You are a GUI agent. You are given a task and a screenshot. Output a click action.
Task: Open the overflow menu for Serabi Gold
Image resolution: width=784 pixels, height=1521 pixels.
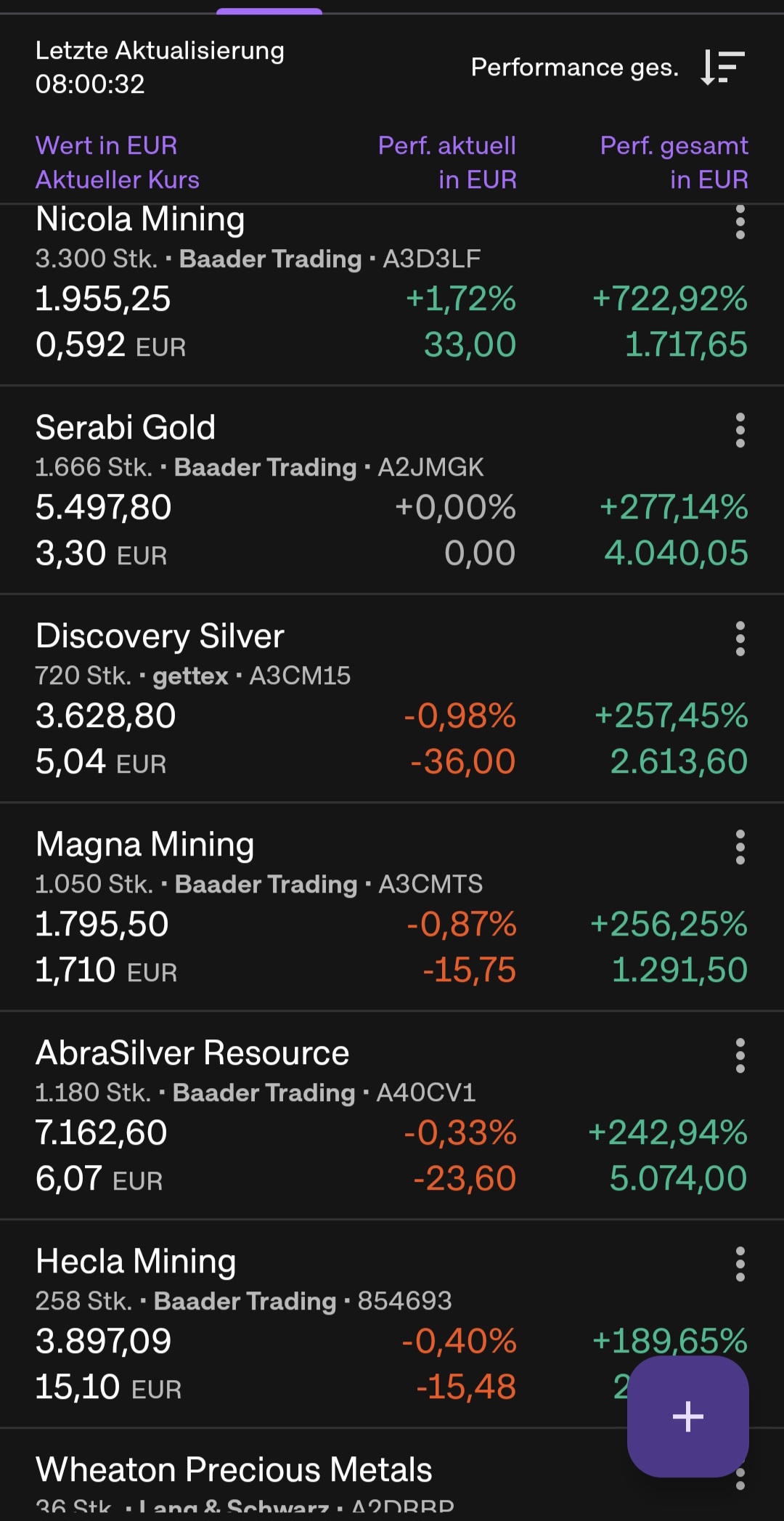point(740,430)
